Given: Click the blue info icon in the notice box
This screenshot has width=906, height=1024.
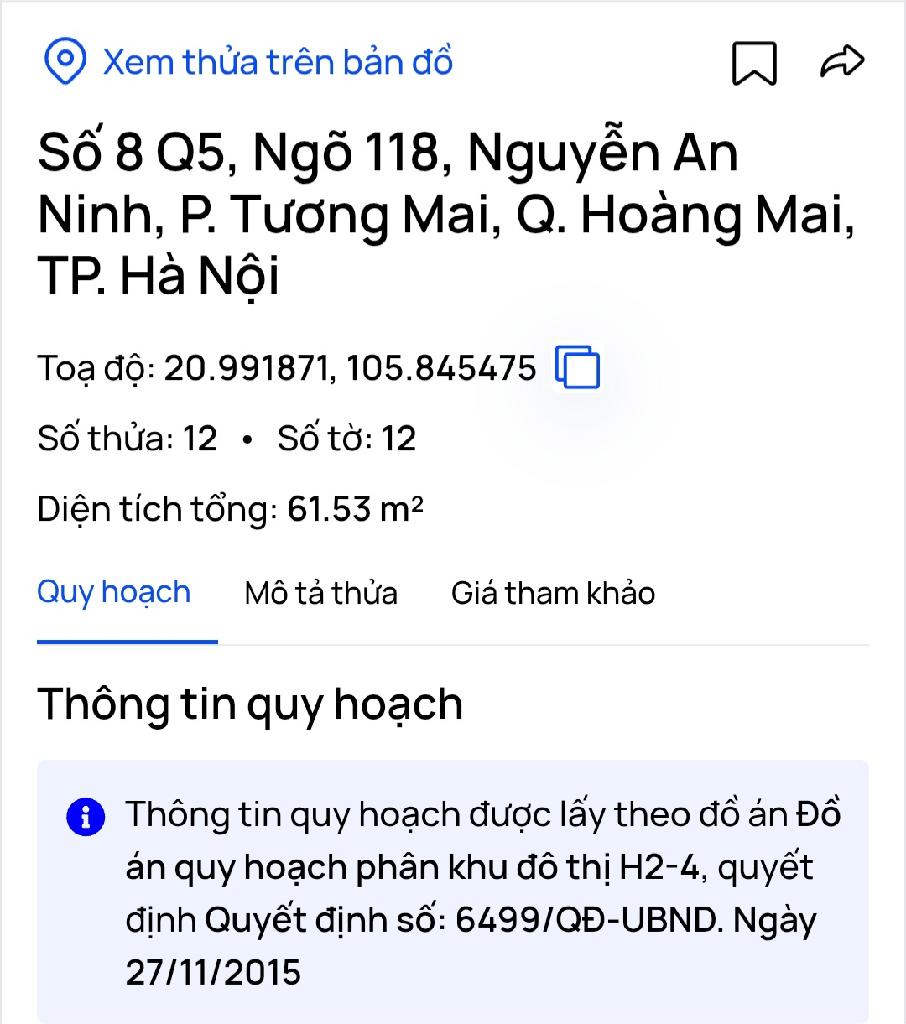Looking at the screenshot, I should tap(86, 815).
